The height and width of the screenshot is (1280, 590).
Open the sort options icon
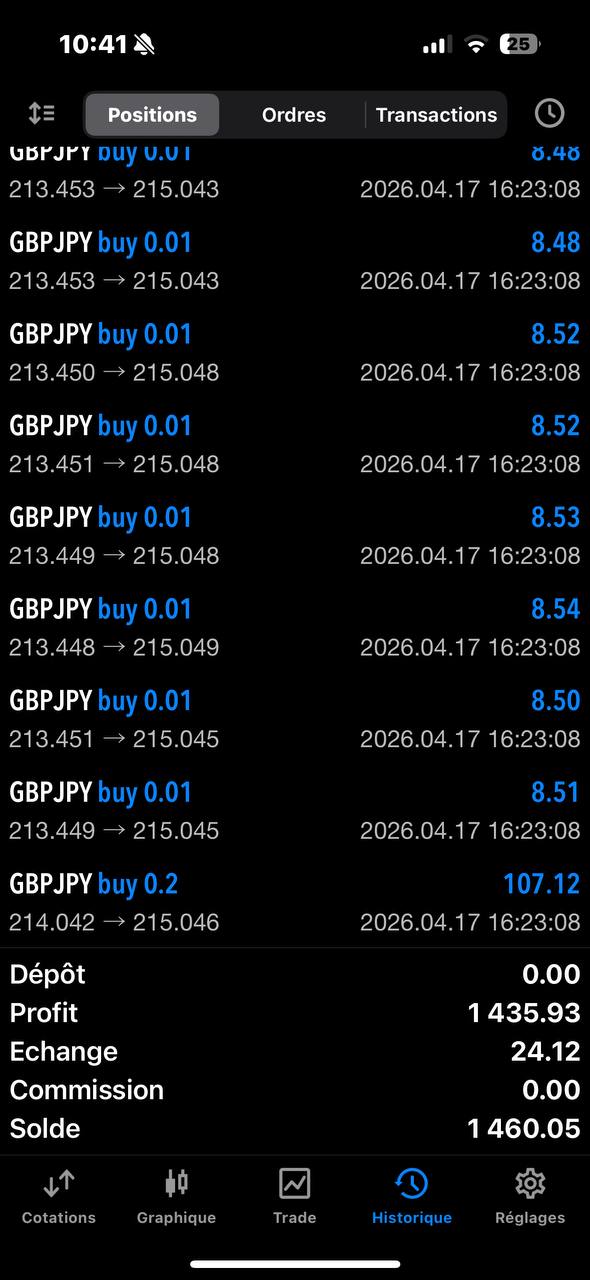click(x=41, y=114)
